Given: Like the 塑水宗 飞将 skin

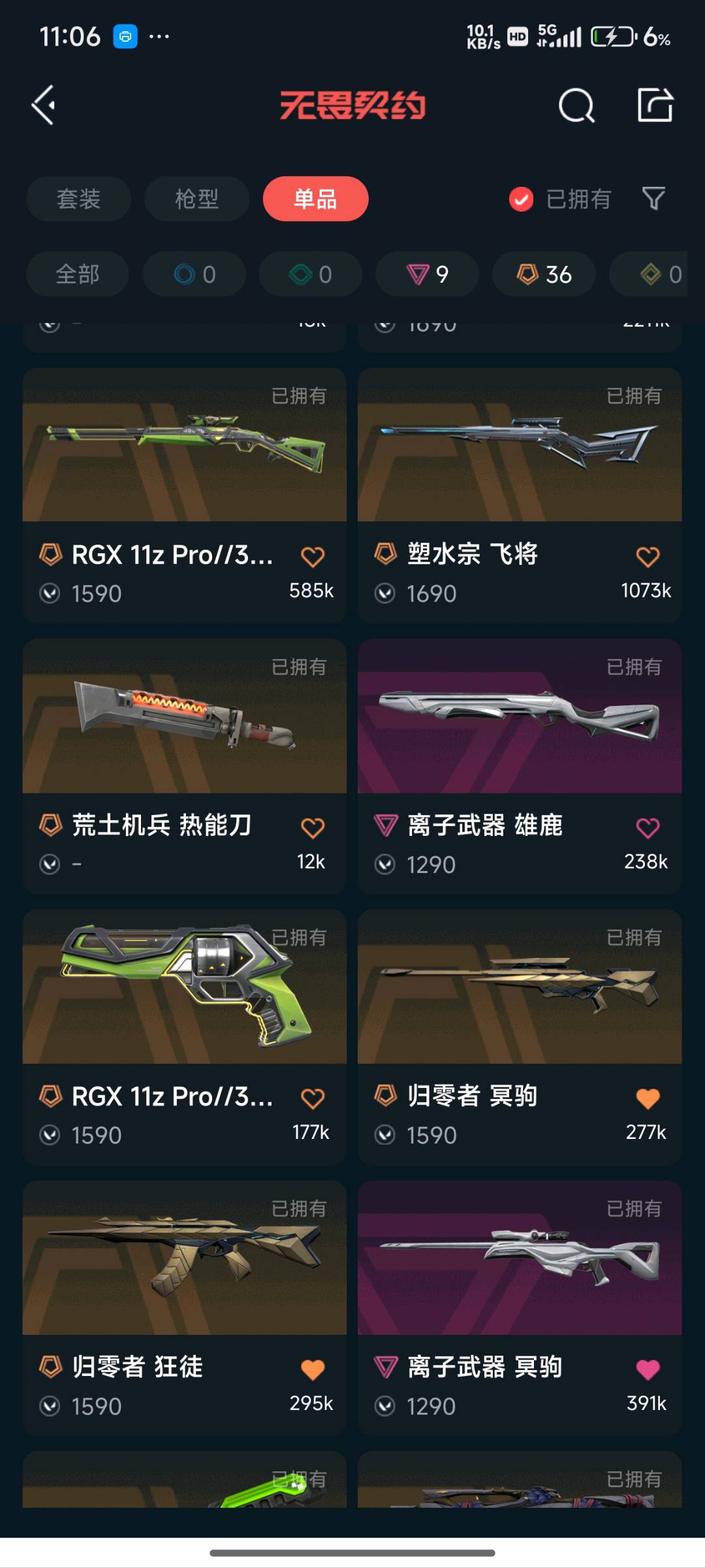Looking at the screenshot, I should 648,557.
